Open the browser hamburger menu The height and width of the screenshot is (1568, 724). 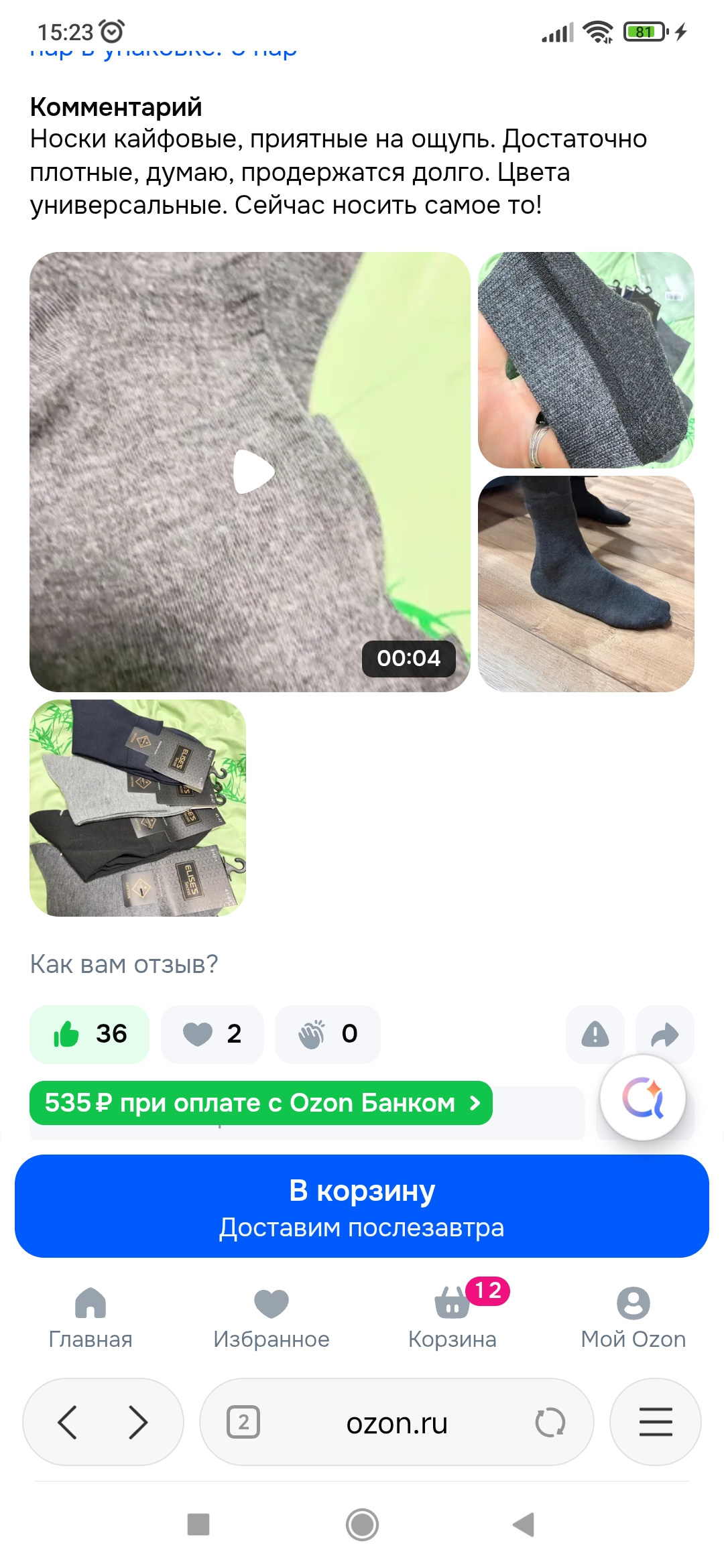point(655,1422)
